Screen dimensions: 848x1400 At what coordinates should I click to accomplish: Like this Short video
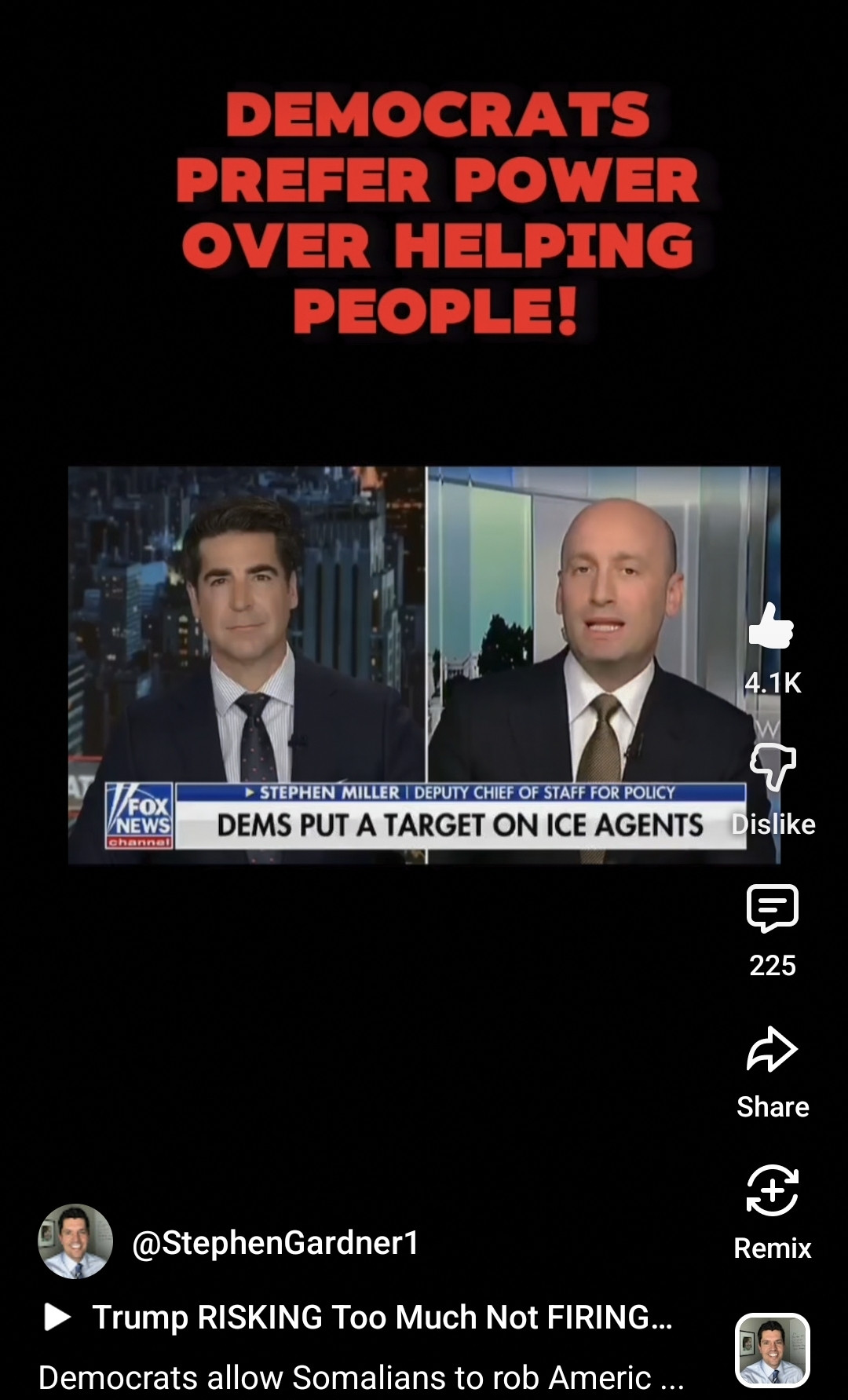coord(772,627)
